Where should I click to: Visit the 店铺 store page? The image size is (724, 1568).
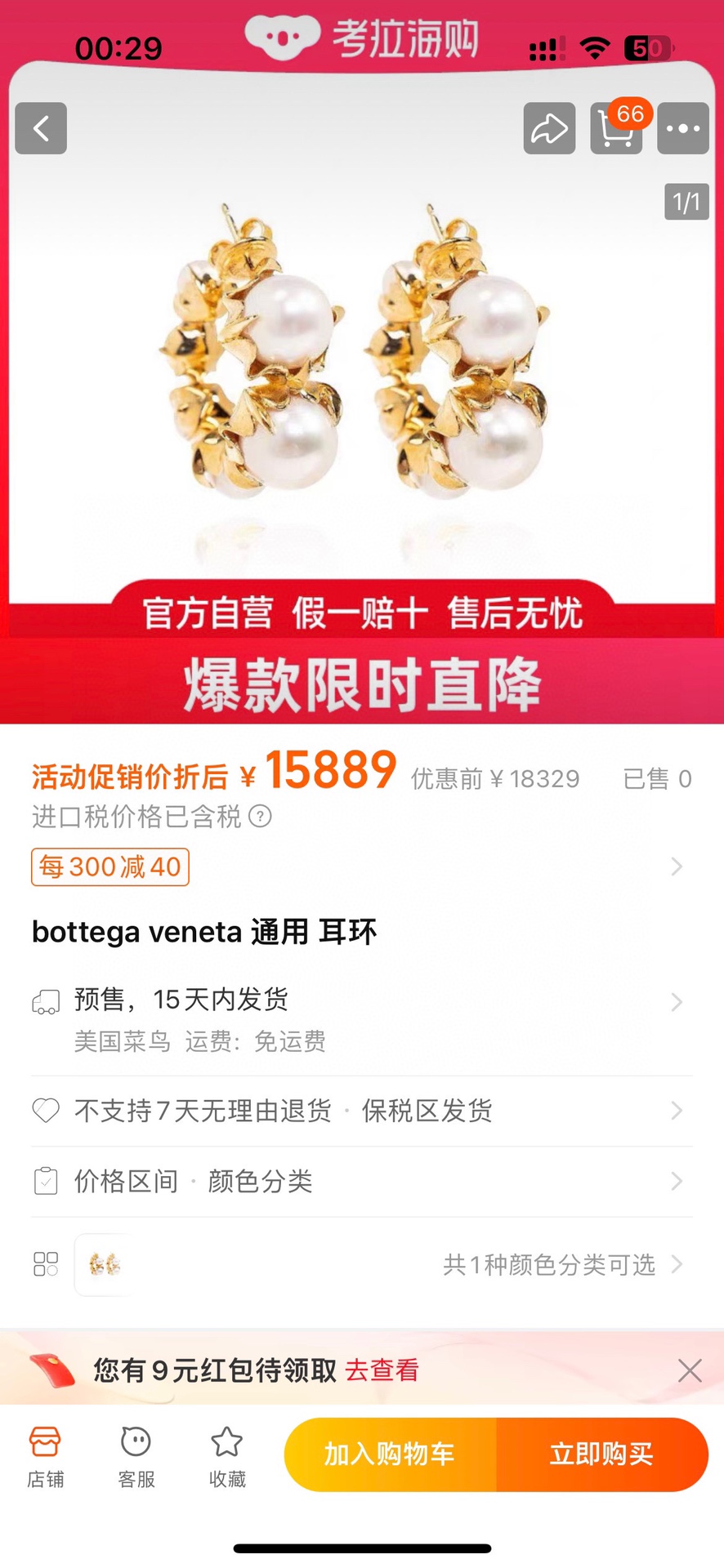[46, 1457]
